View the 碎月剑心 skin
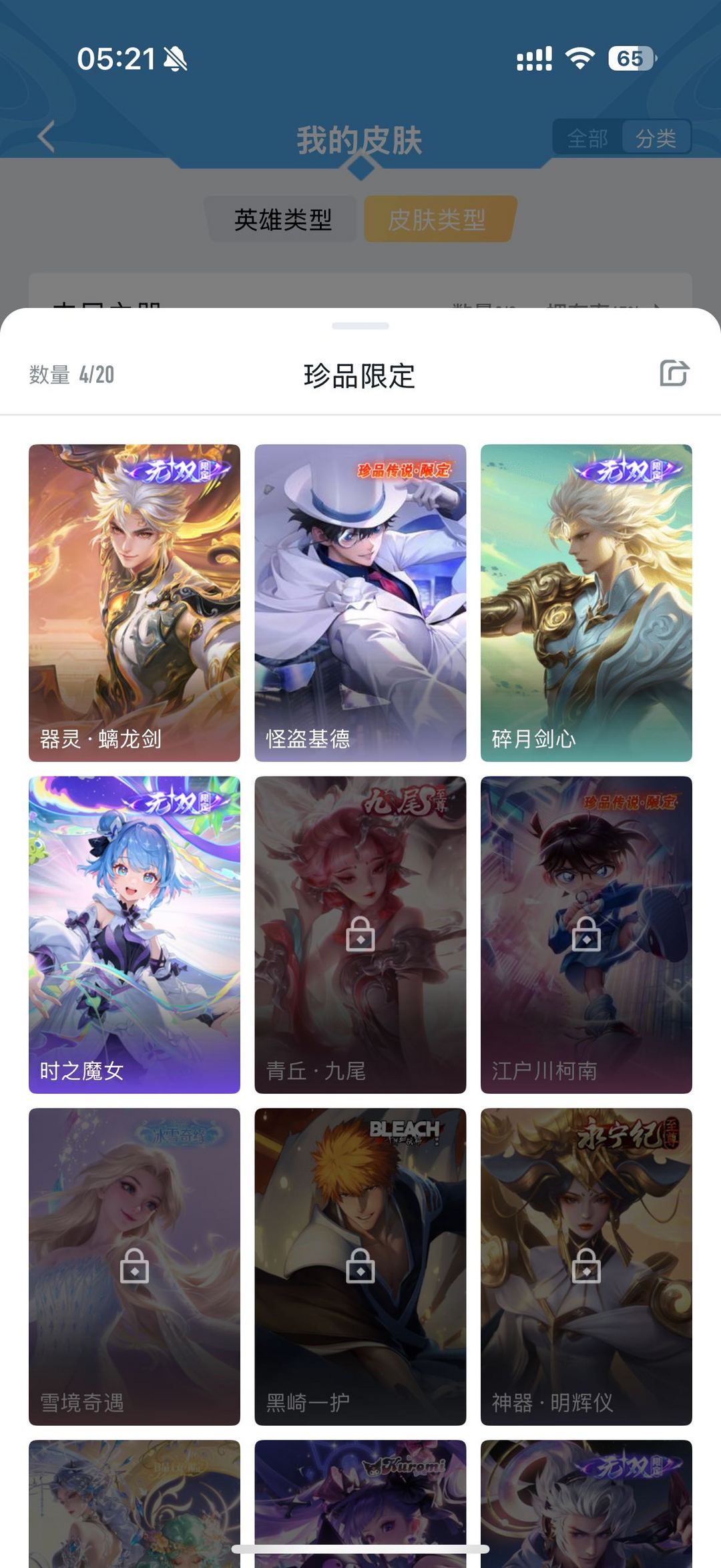The width and height of the screenshot is (721, 1568). pyautogui.click(x=586, y=602)
